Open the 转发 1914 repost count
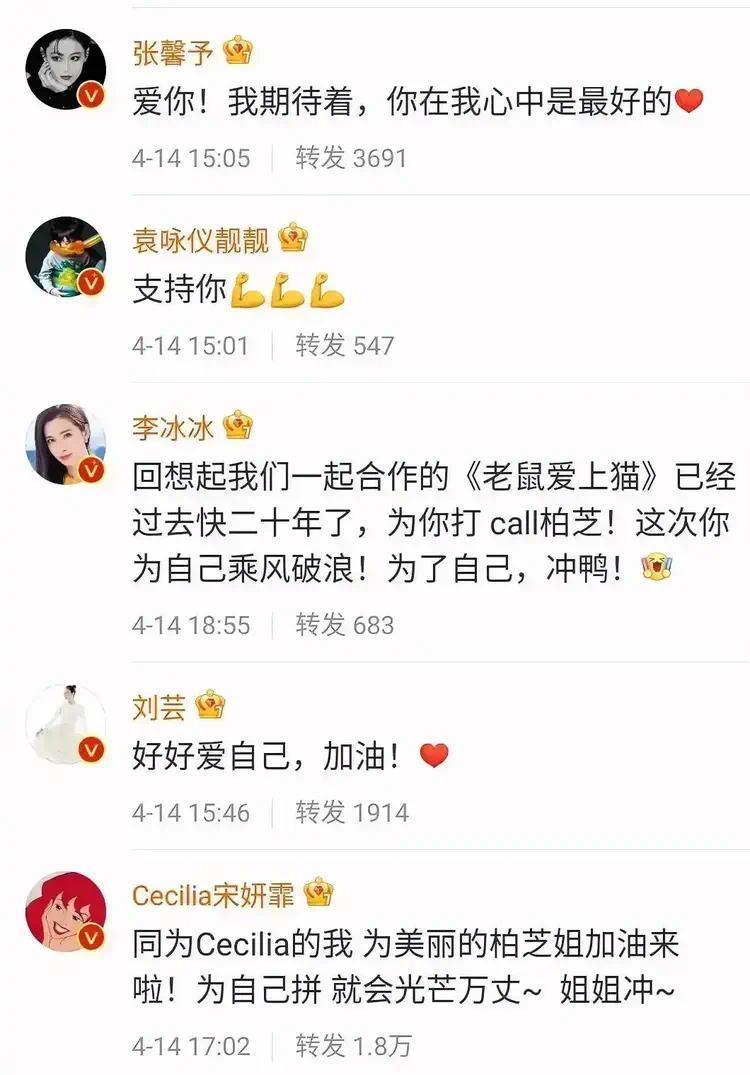The image size is (750, 1075). pyautogui.click(x=351, y=812)
